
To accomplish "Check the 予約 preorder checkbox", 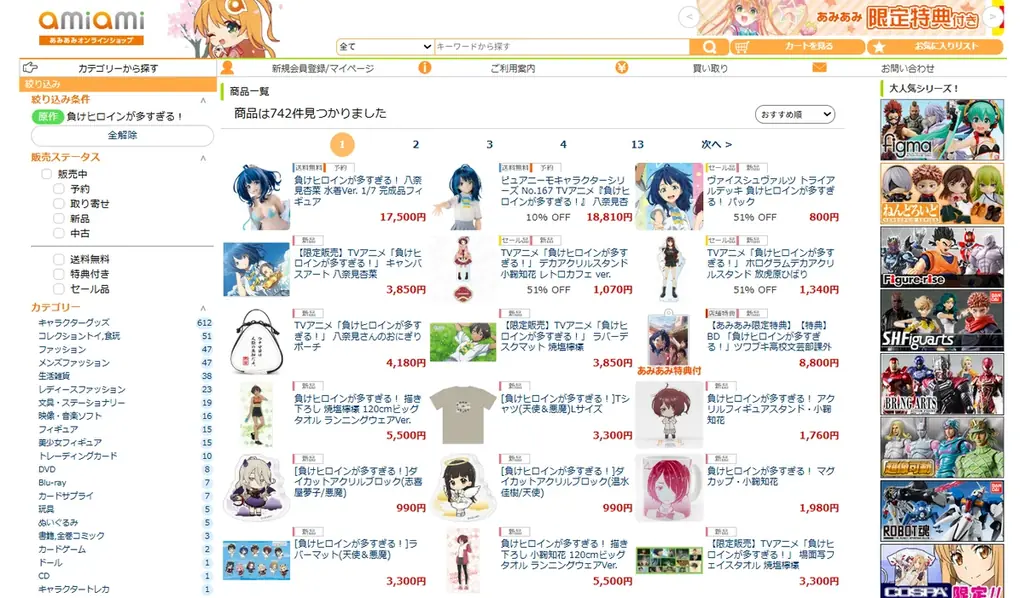I will pos(59,189).
